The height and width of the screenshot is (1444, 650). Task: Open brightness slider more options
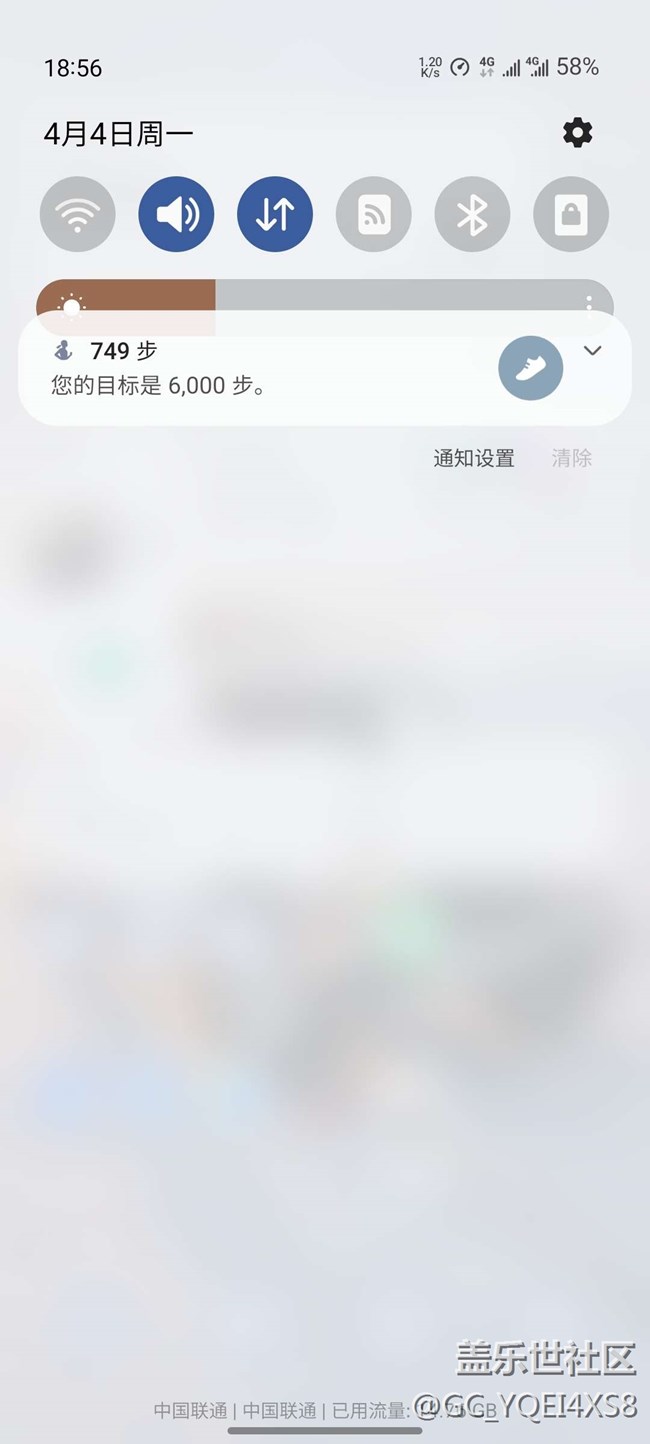pos(589,301)
